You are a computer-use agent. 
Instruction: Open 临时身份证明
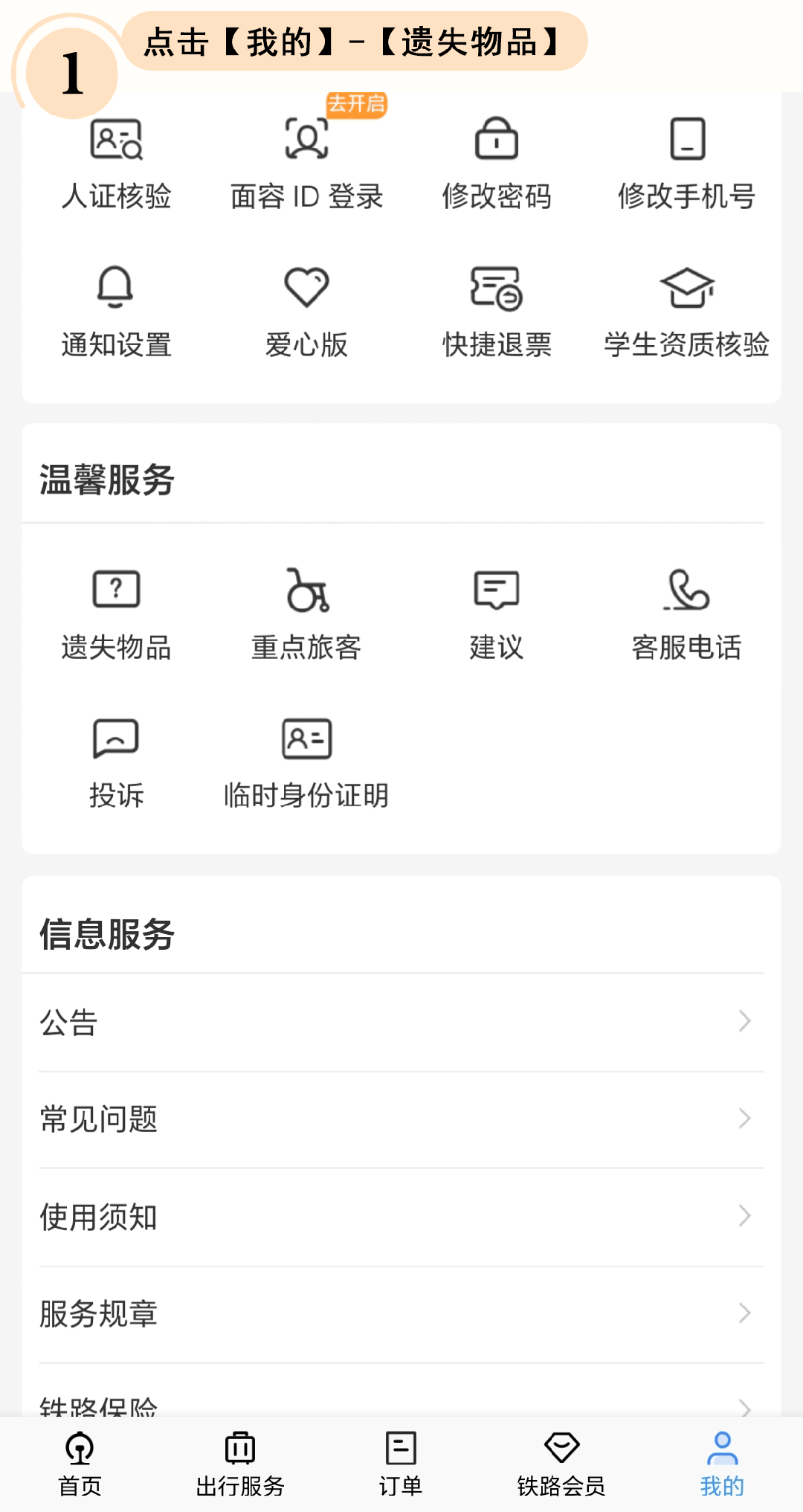[306, 763]
